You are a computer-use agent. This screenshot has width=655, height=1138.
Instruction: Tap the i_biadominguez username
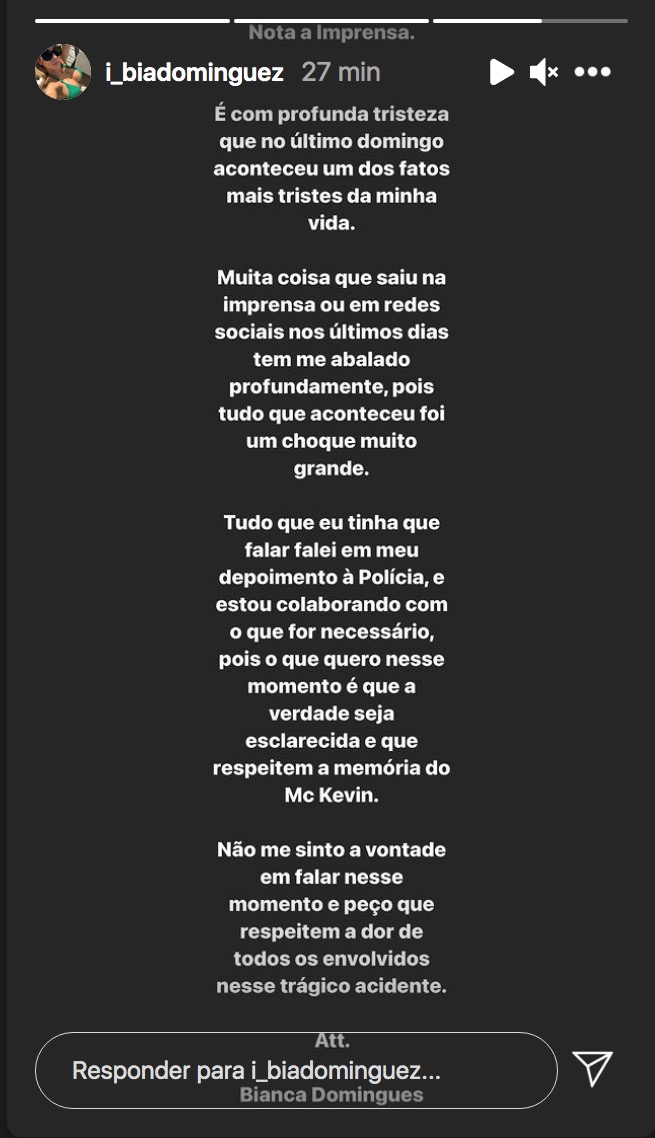194,73
